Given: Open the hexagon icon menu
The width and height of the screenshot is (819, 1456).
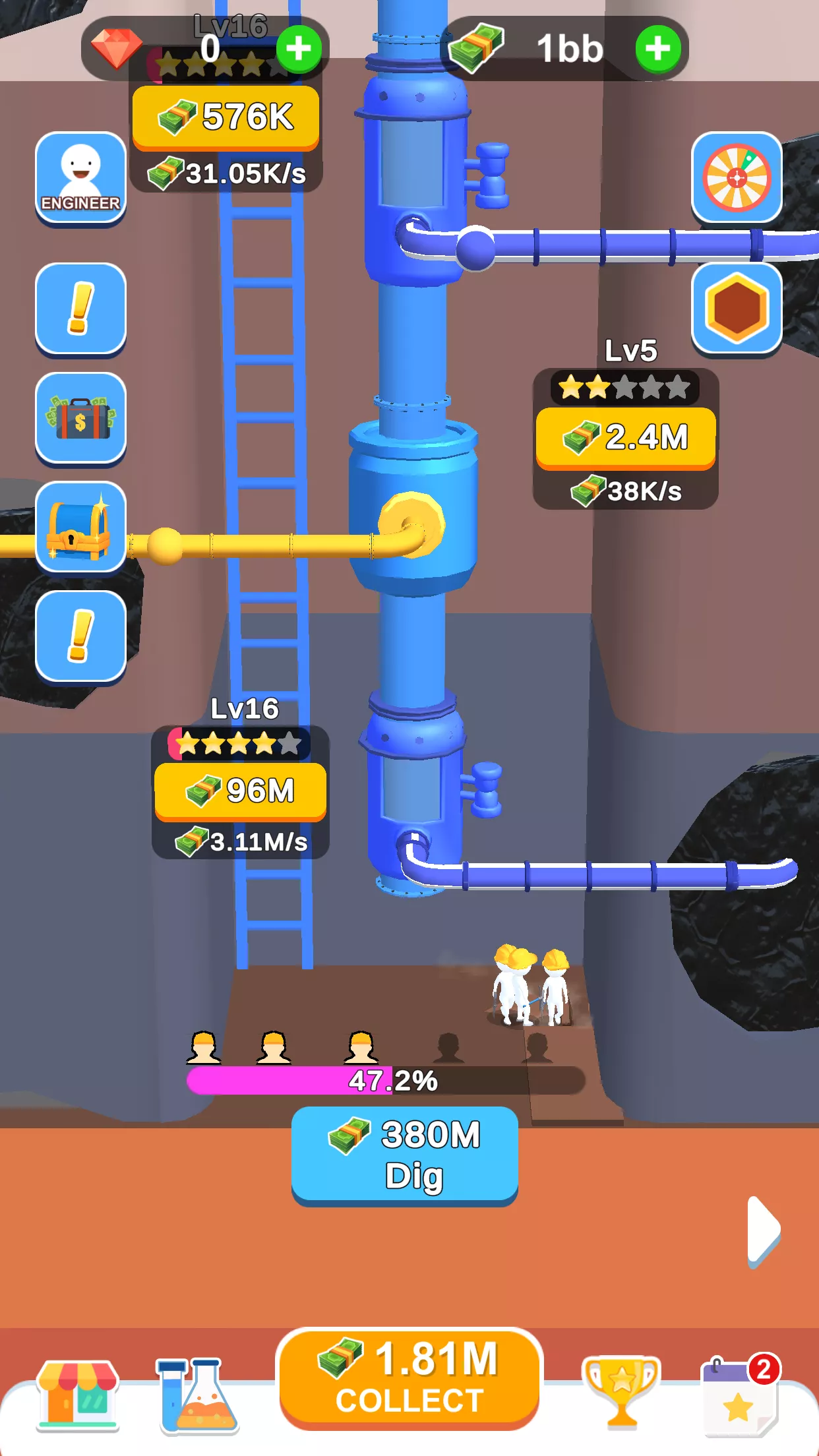Looking at the screenshot, I should [737, 309].
